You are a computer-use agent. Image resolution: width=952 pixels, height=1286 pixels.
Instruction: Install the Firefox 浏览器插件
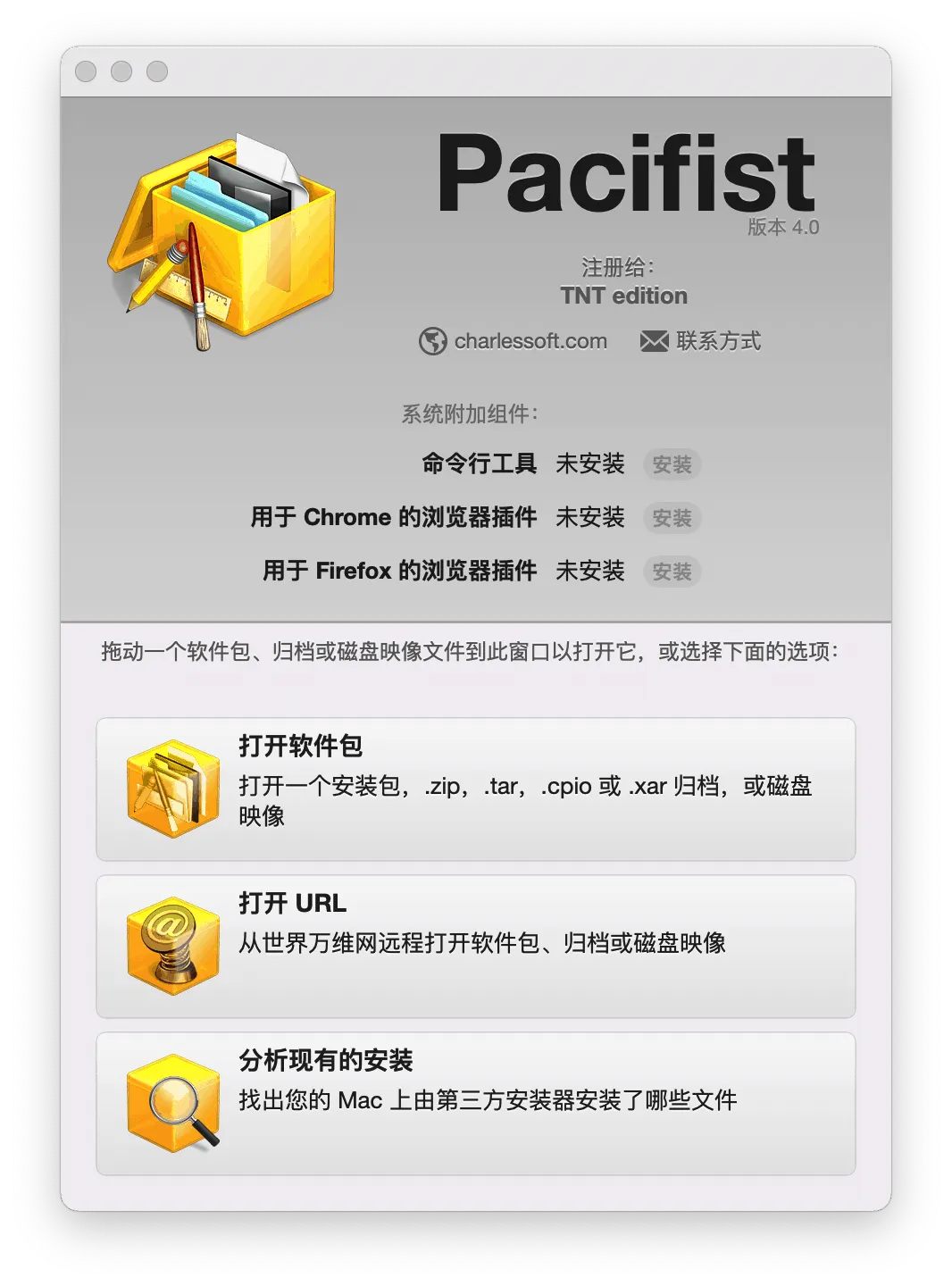point(672,572)
